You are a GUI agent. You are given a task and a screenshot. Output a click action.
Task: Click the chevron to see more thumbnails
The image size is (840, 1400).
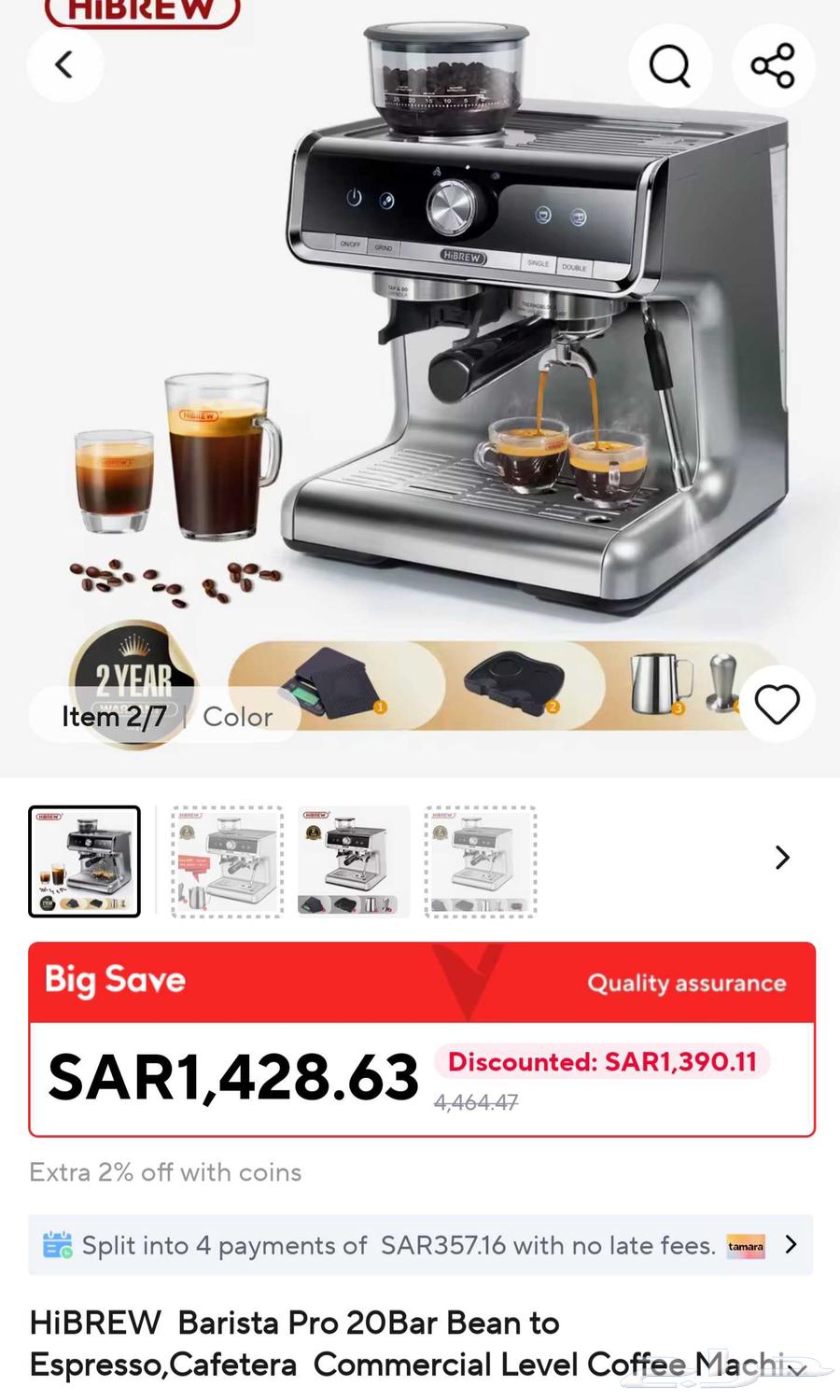[x=782, y=857]
